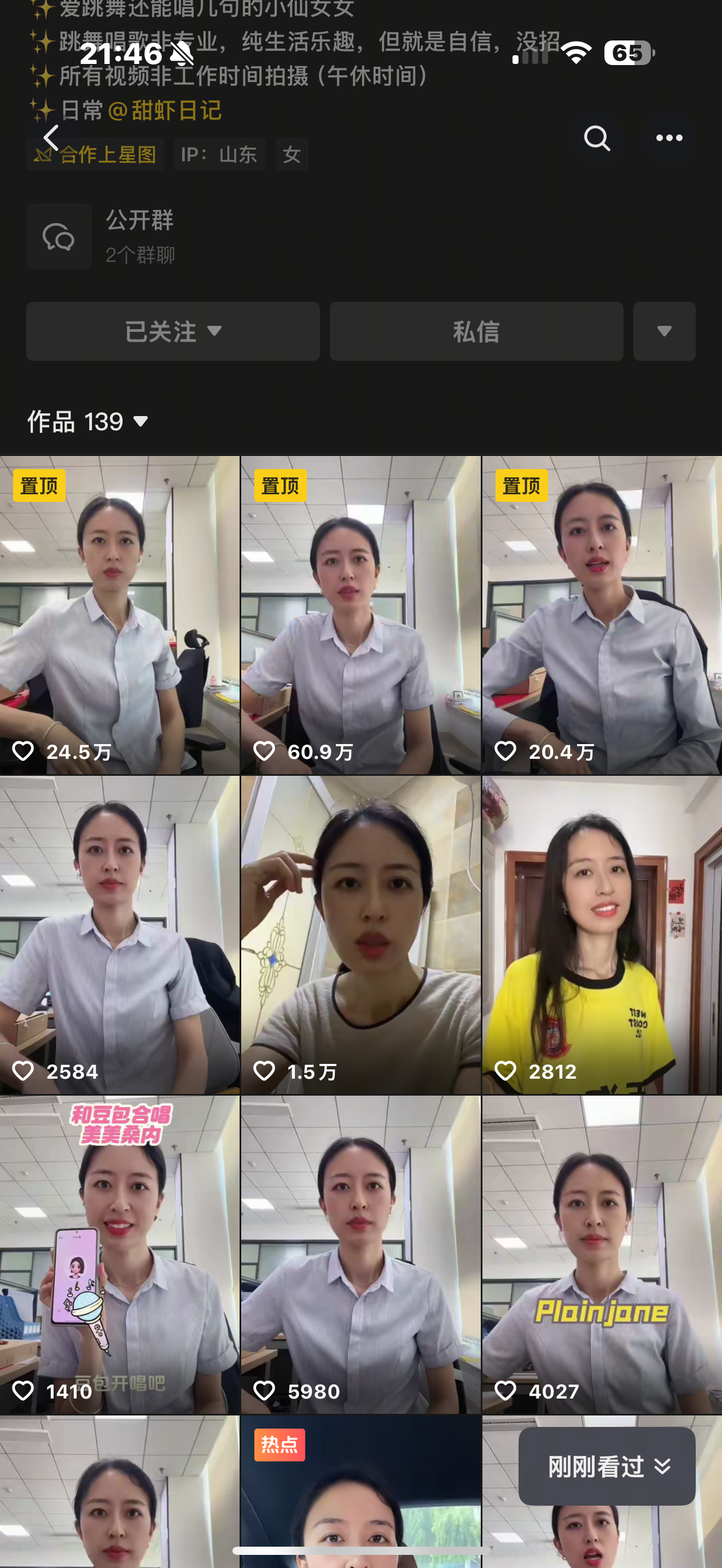Go back using the top-left arrow
Image resolution: width=722 pixels, height=1568 pixels.
click(x=52, y=138)
